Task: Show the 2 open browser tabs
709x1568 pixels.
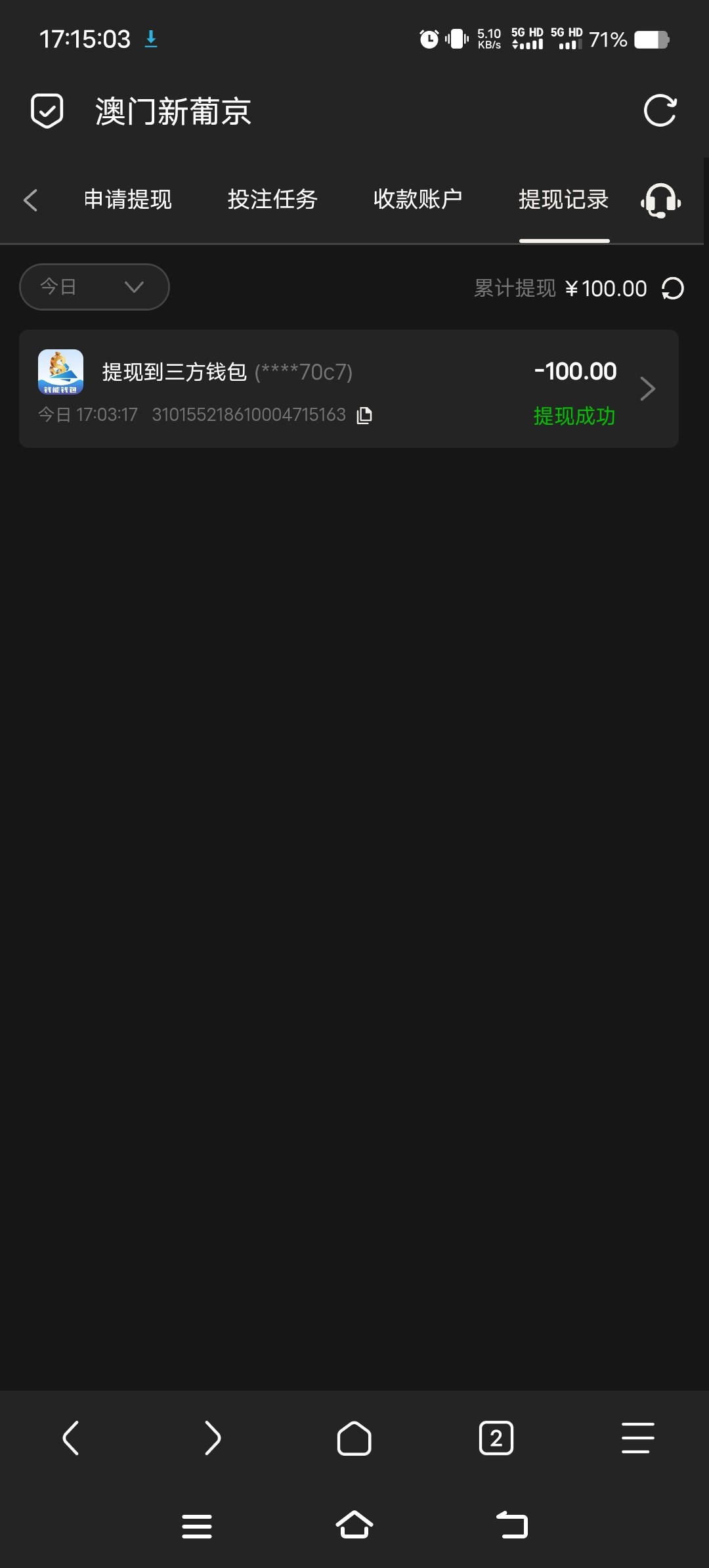Action: click(x=496, y=1438)
